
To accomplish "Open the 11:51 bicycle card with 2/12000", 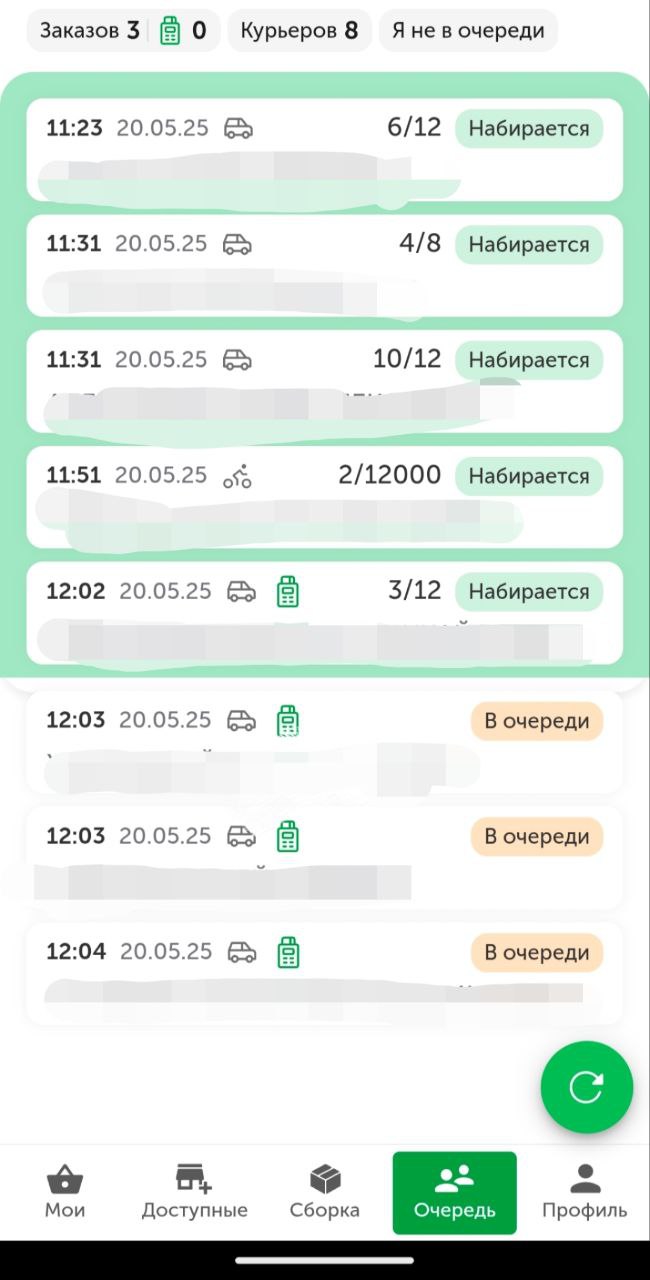I will (x=324, y=497).
